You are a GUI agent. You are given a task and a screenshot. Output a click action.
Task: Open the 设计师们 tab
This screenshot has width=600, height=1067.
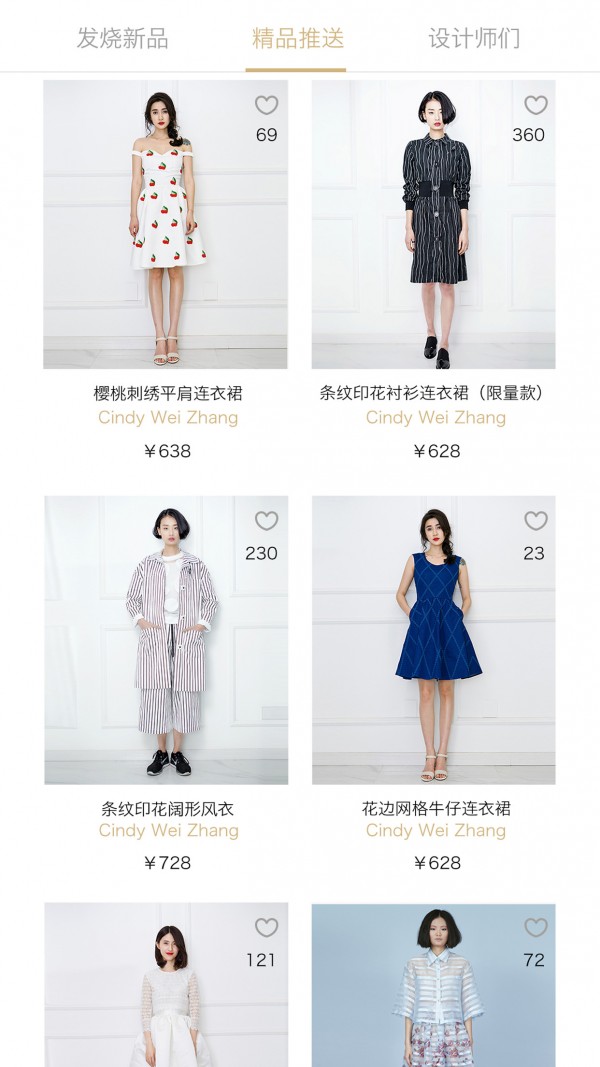click(x=474, y=39)
